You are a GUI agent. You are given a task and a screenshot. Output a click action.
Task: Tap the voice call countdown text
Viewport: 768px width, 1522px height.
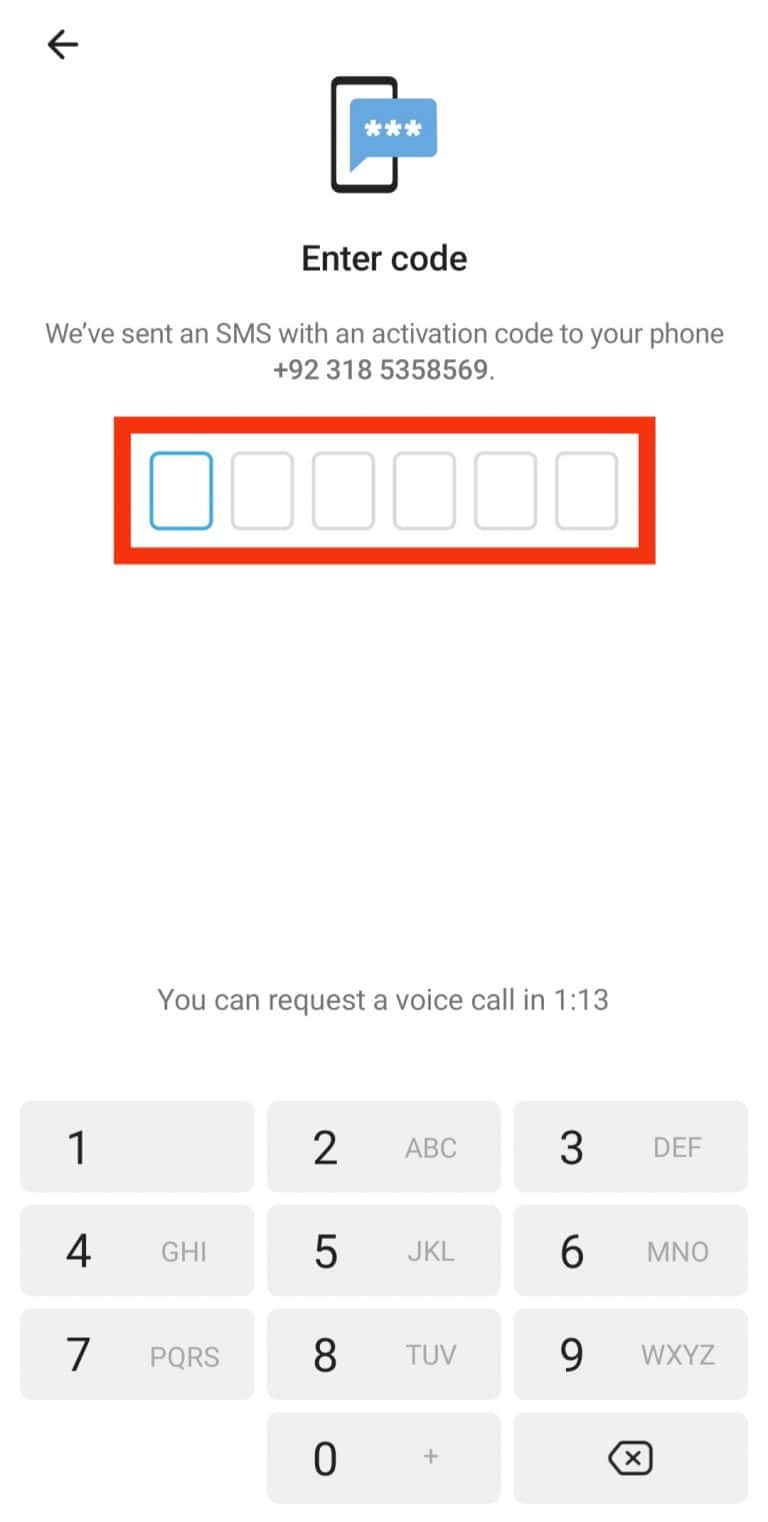pos(384,999)
